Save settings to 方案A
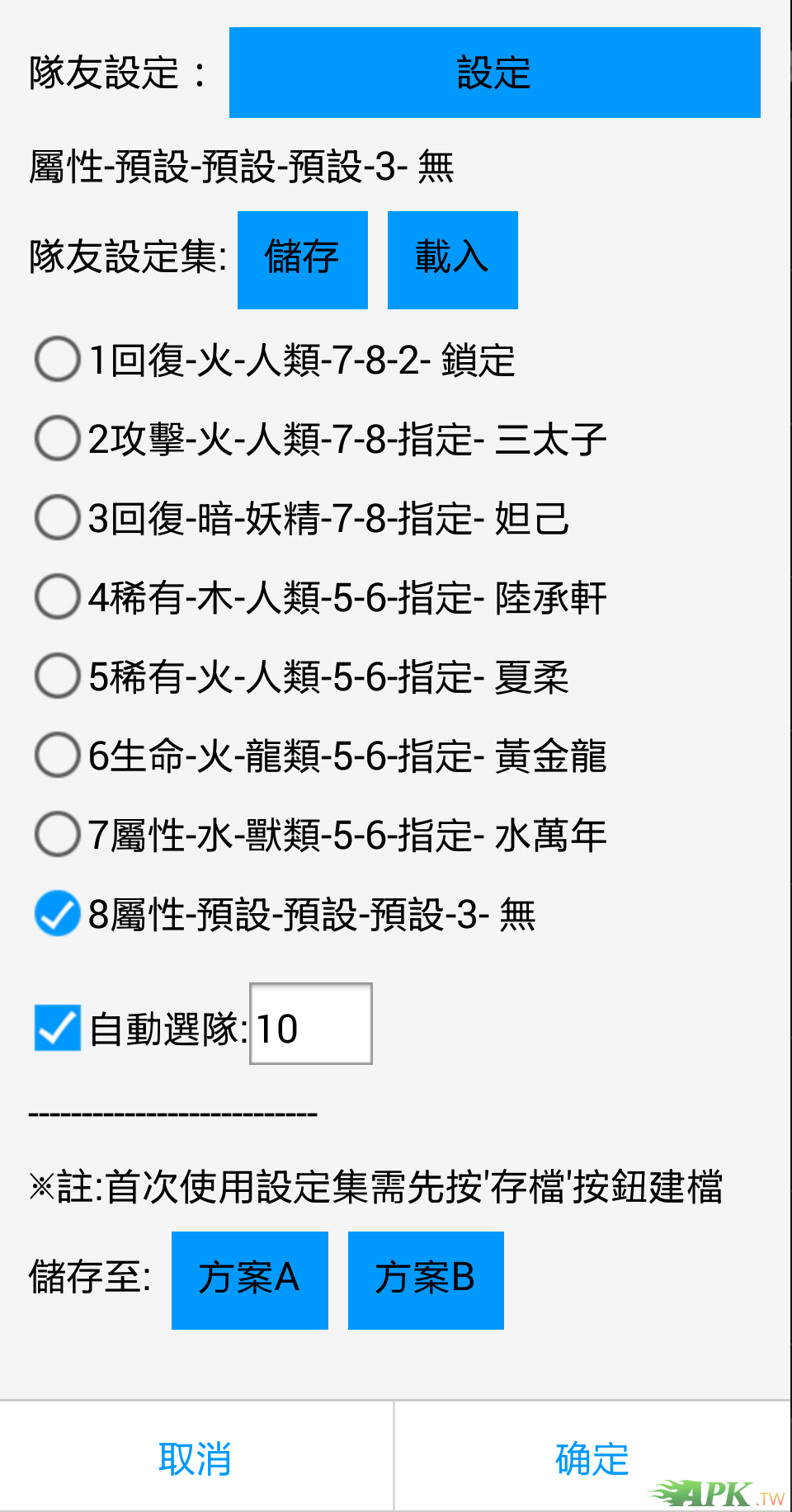The height and width of the screenshot is (1512, 792). [x=249, y=1279]
